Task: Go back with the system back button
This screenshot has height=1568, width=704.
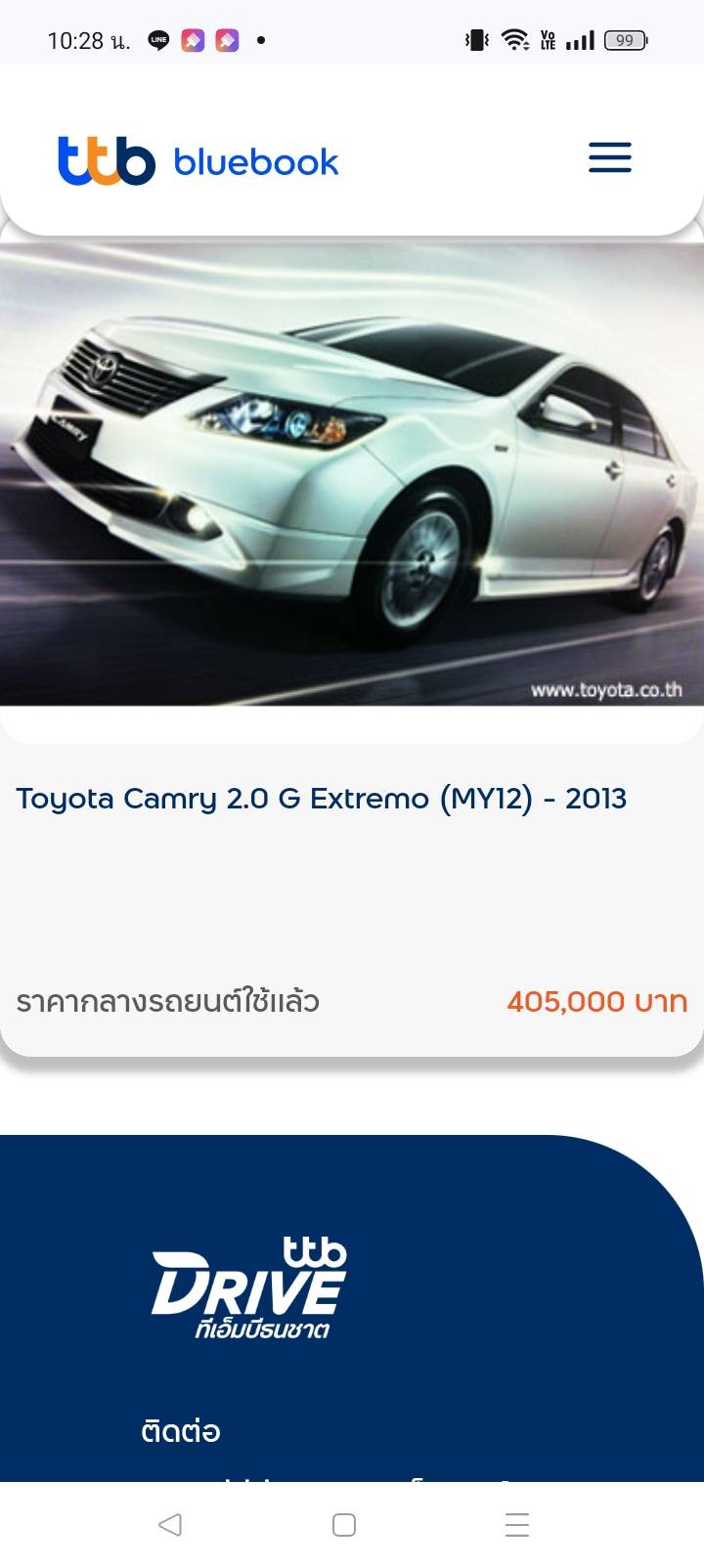Action: pos(170,1524)
